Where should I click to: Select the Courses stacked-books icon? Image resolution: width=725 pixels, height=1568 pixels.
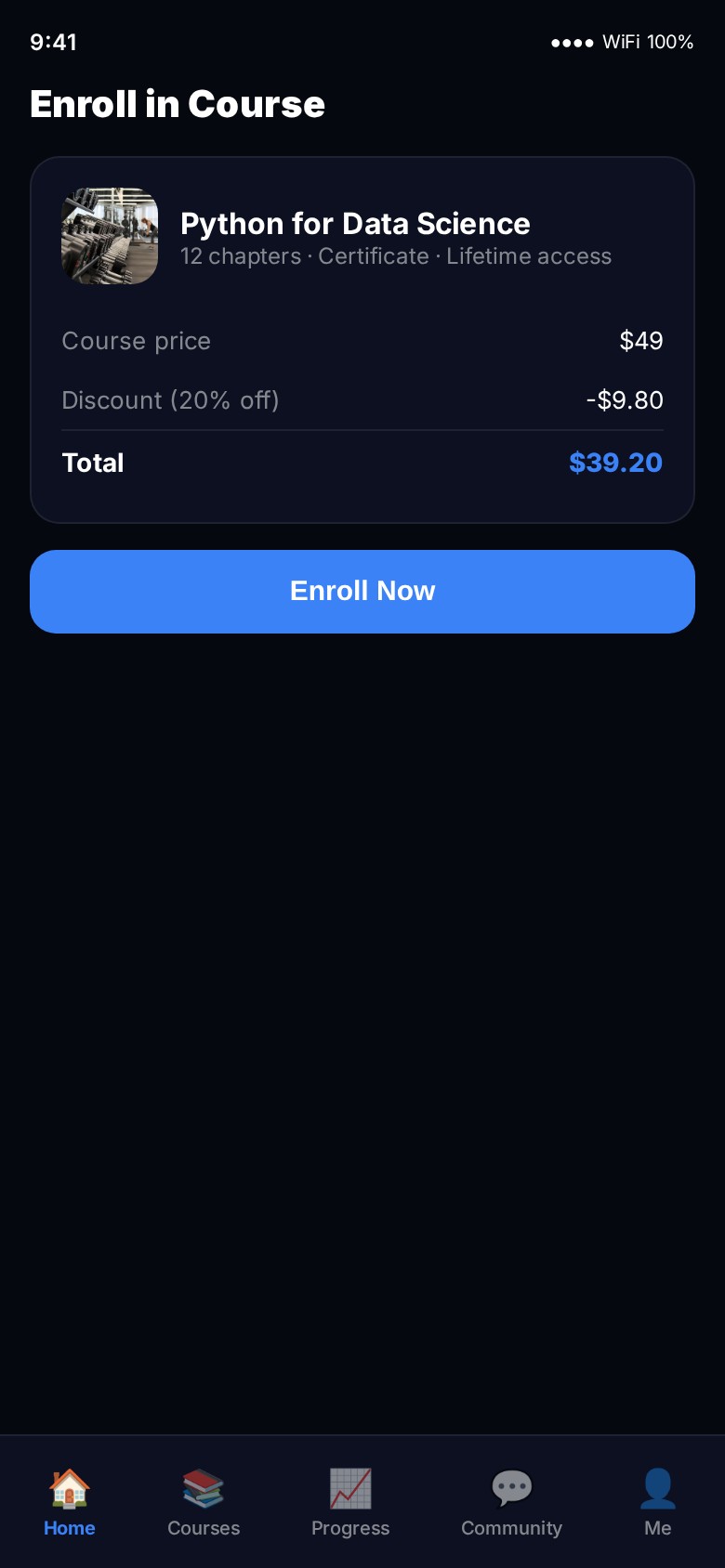coord(203,1488)
